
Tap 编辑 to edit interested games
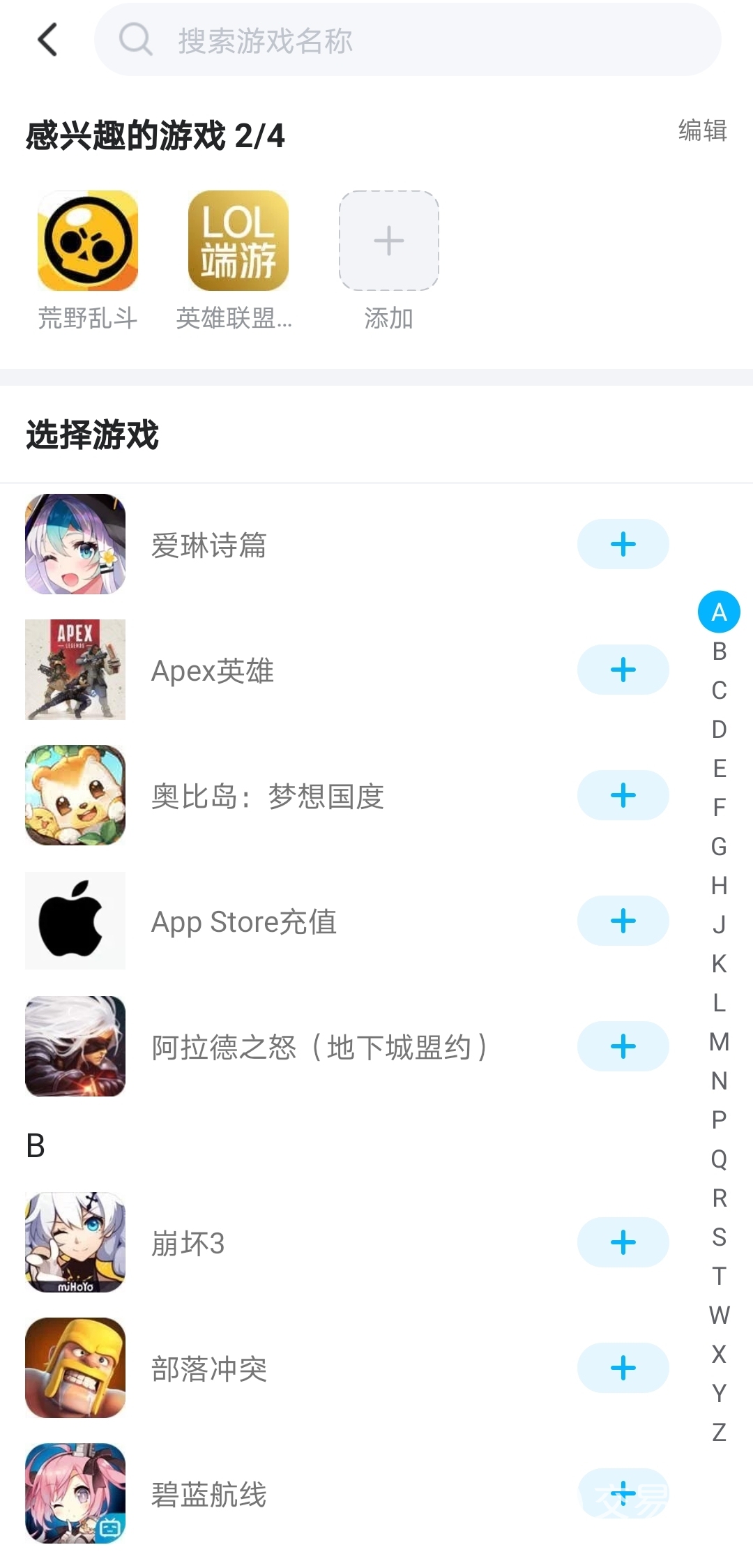(x=702, y=130)
